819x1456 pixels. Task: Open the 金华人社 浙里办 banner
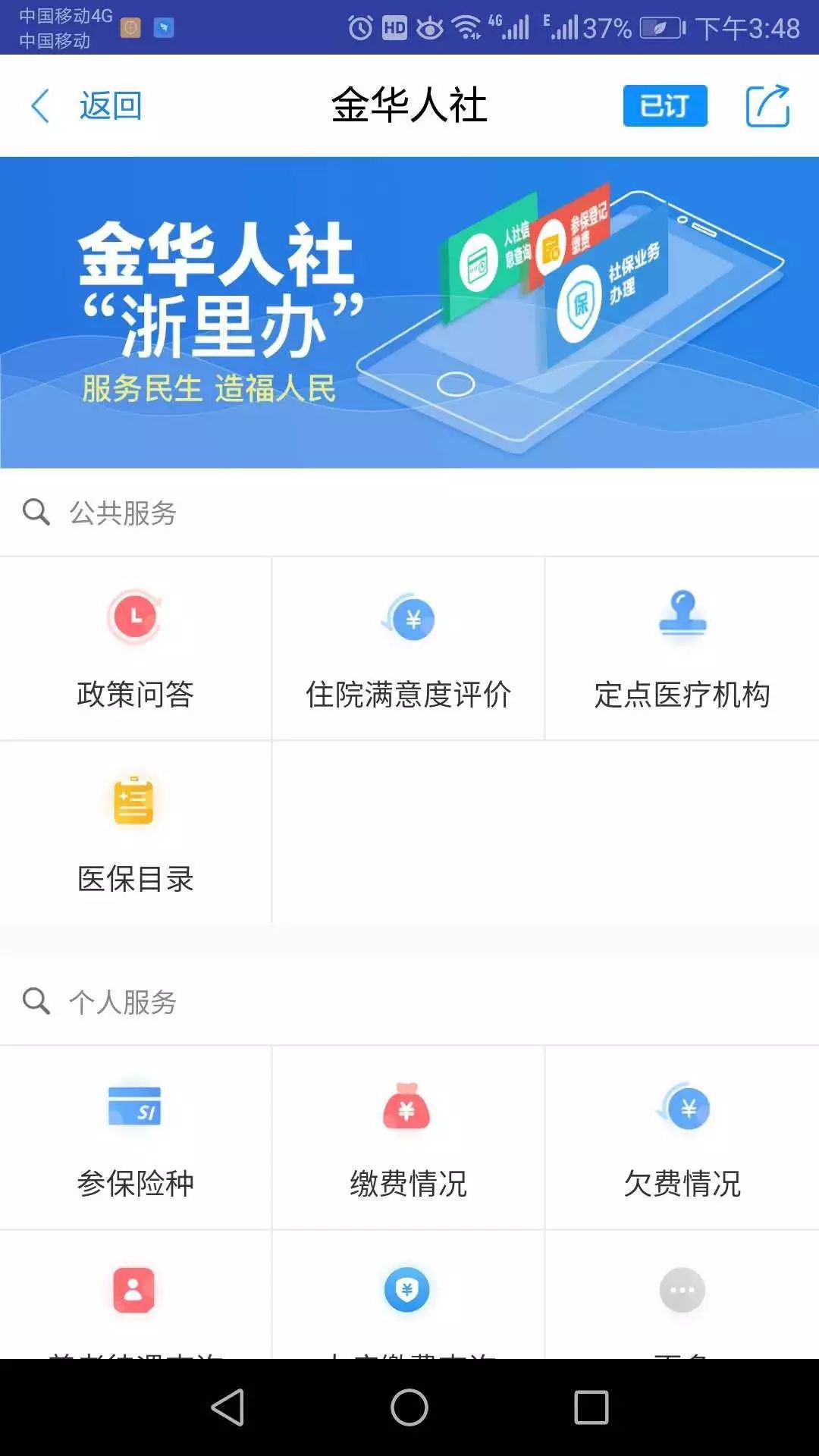(x=409, y=312)
